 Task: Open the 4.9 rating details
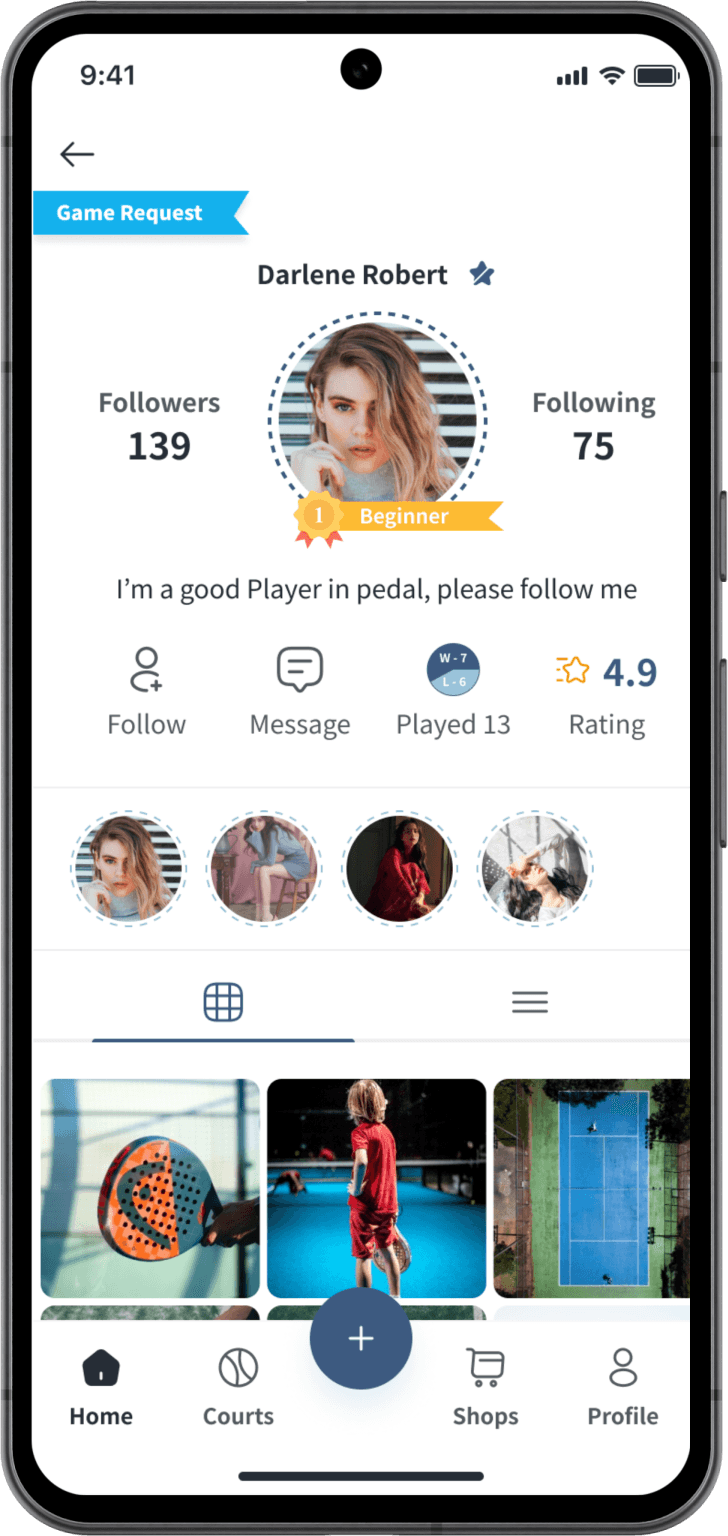tap(607, 691)
